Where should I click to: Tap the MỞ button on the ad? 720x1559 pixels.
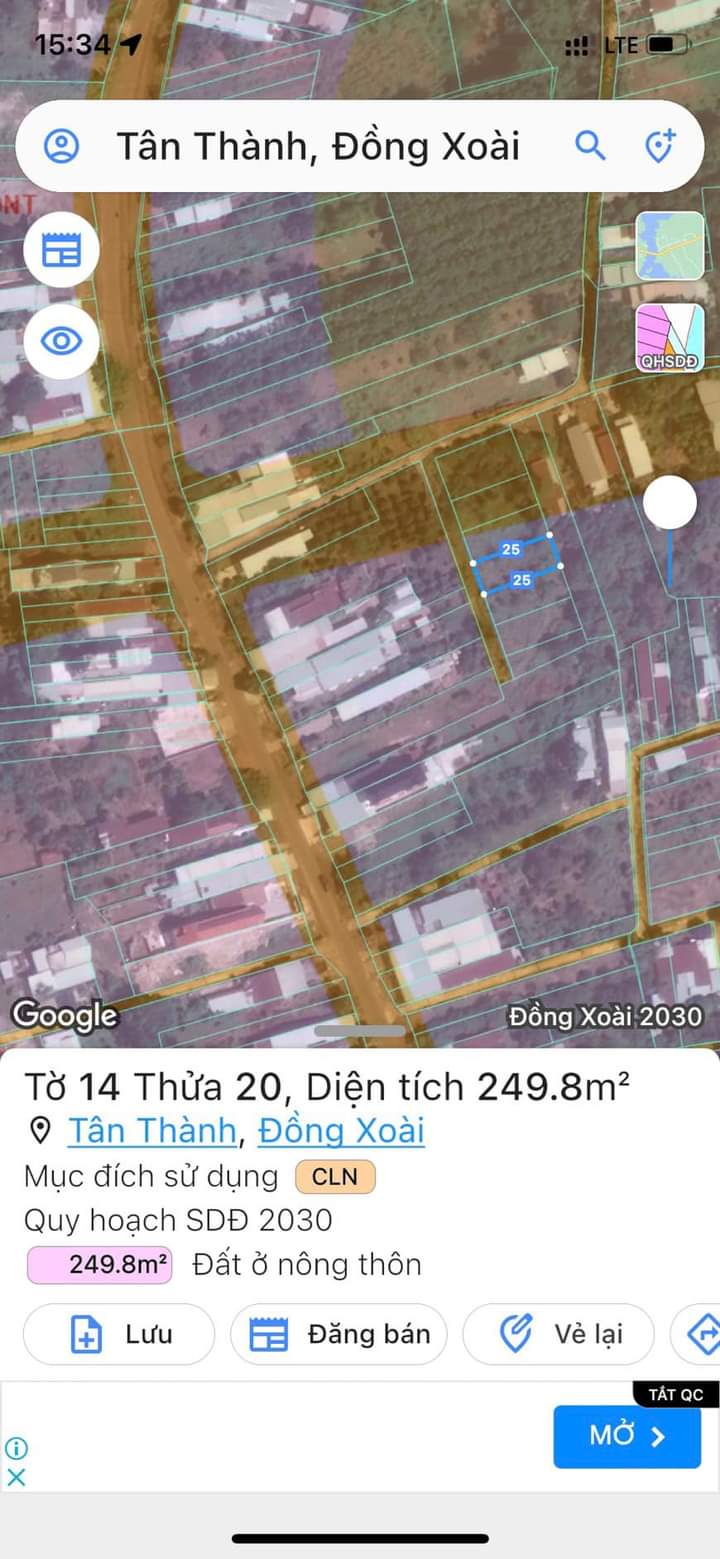click(x=627, y=1436)
